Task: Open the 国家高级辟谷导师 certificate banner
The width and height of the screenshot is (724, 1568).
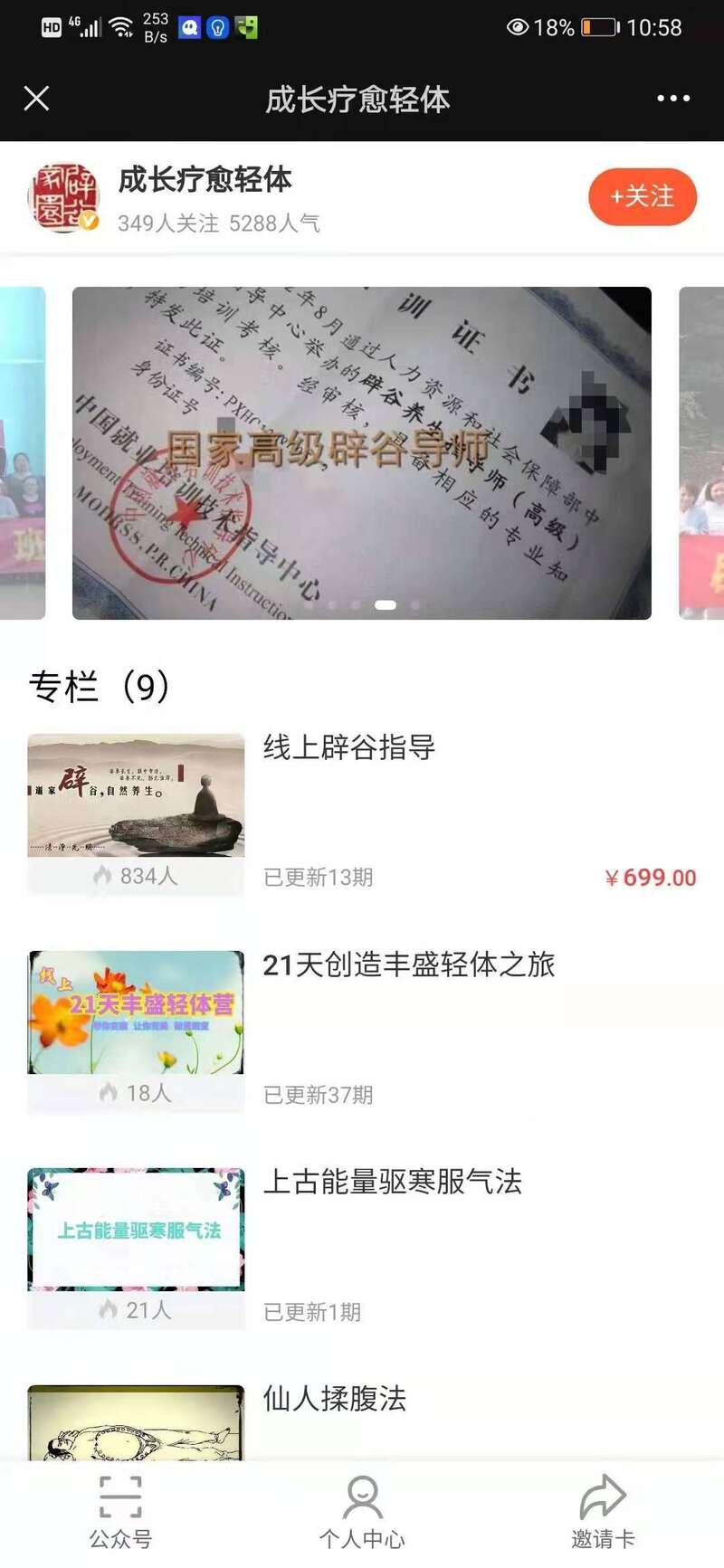Action: [x=361, y=452]
